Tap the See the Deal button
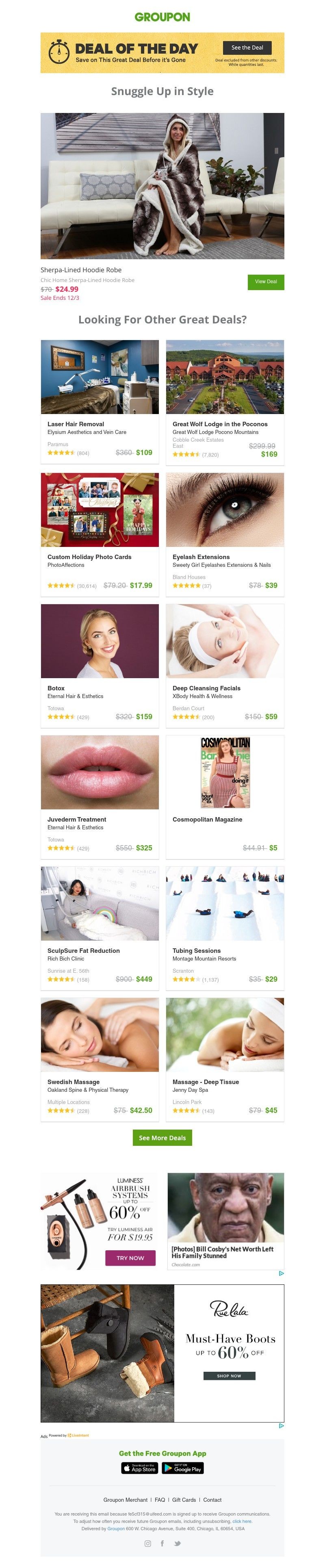325x1568 pixels. (247, 48)
